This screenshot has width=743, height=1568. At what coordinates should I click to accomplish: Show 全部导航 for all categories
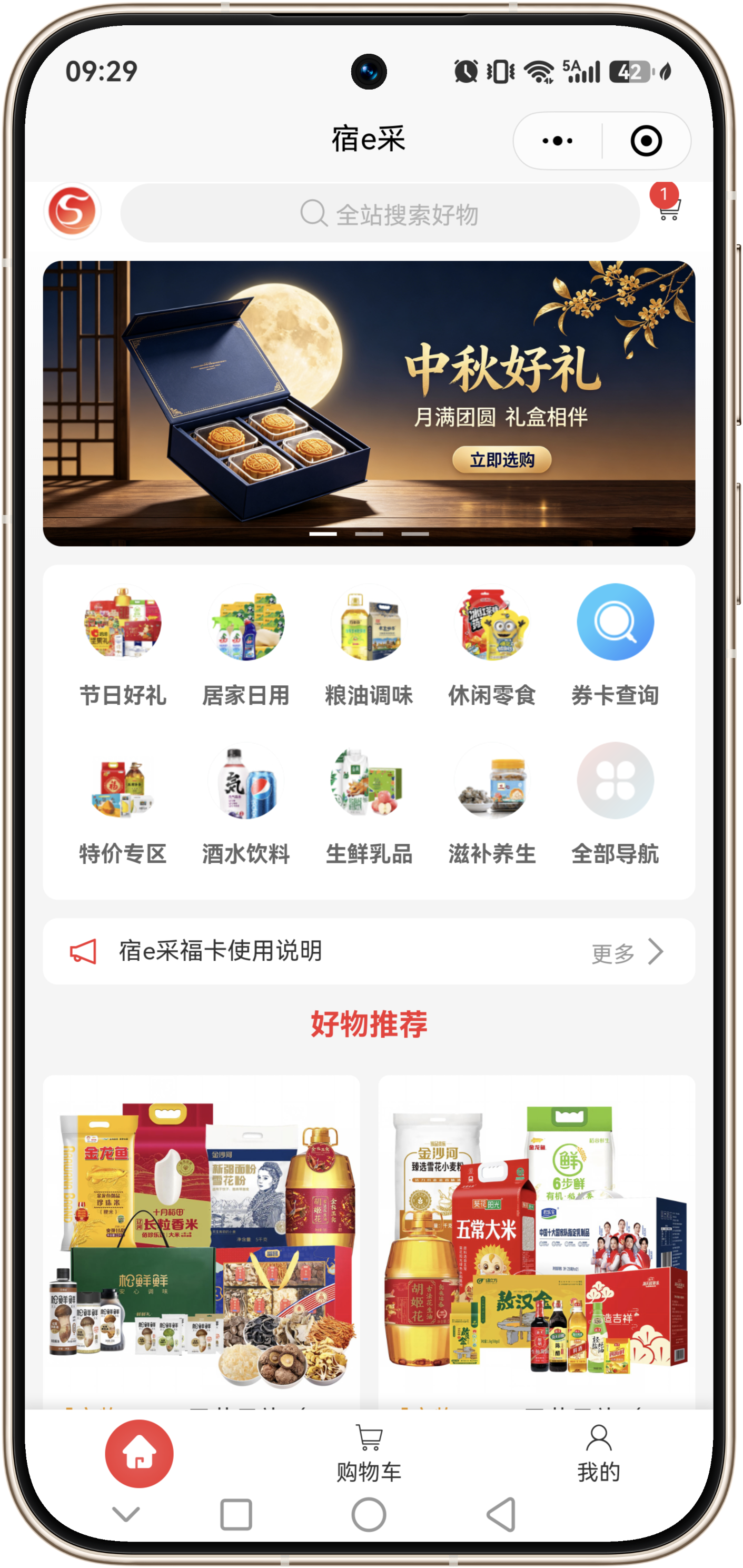tap(615, 803)
